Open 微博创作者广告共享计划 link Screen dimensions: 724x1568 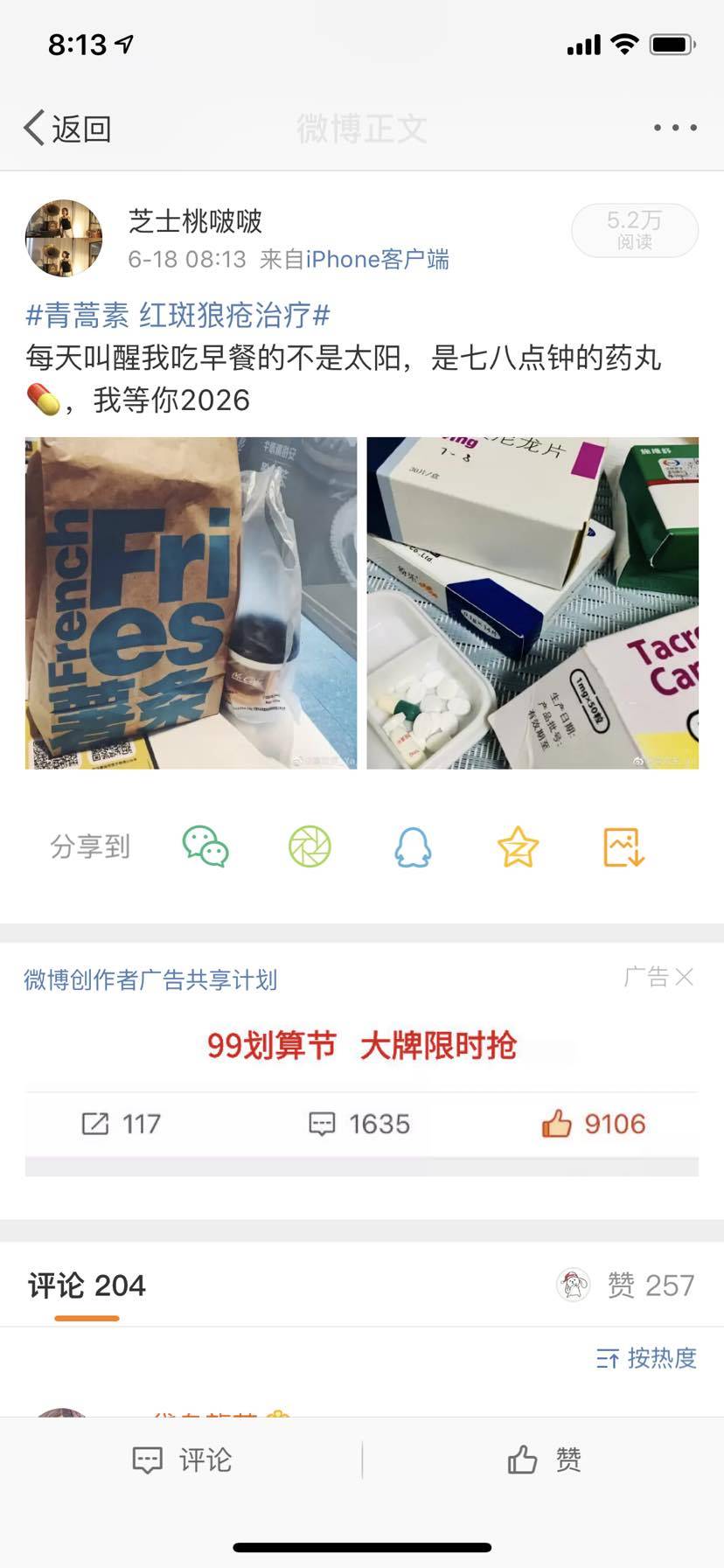click(x=150, y=979)
